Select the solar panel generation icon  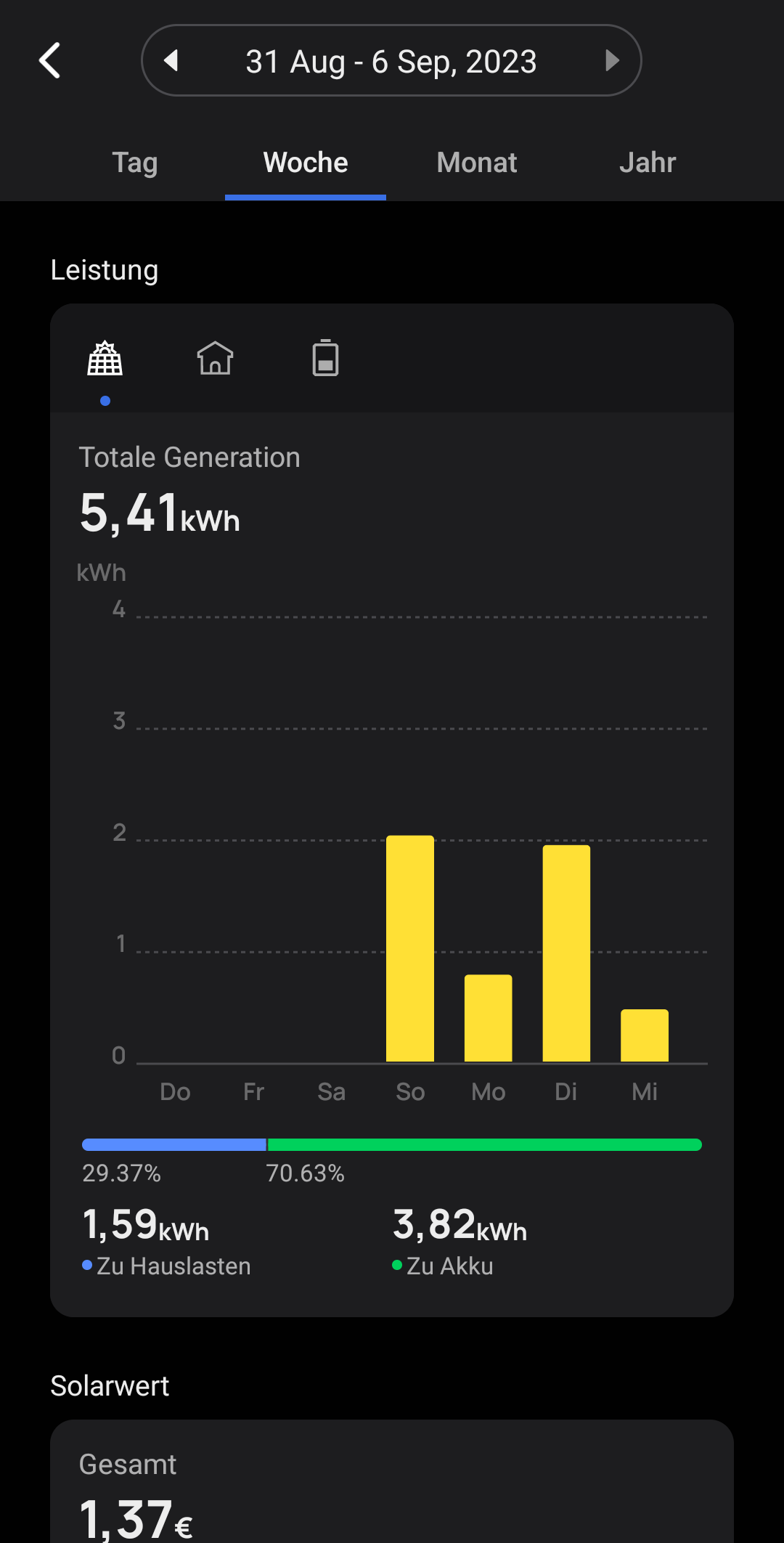point(105,358)
